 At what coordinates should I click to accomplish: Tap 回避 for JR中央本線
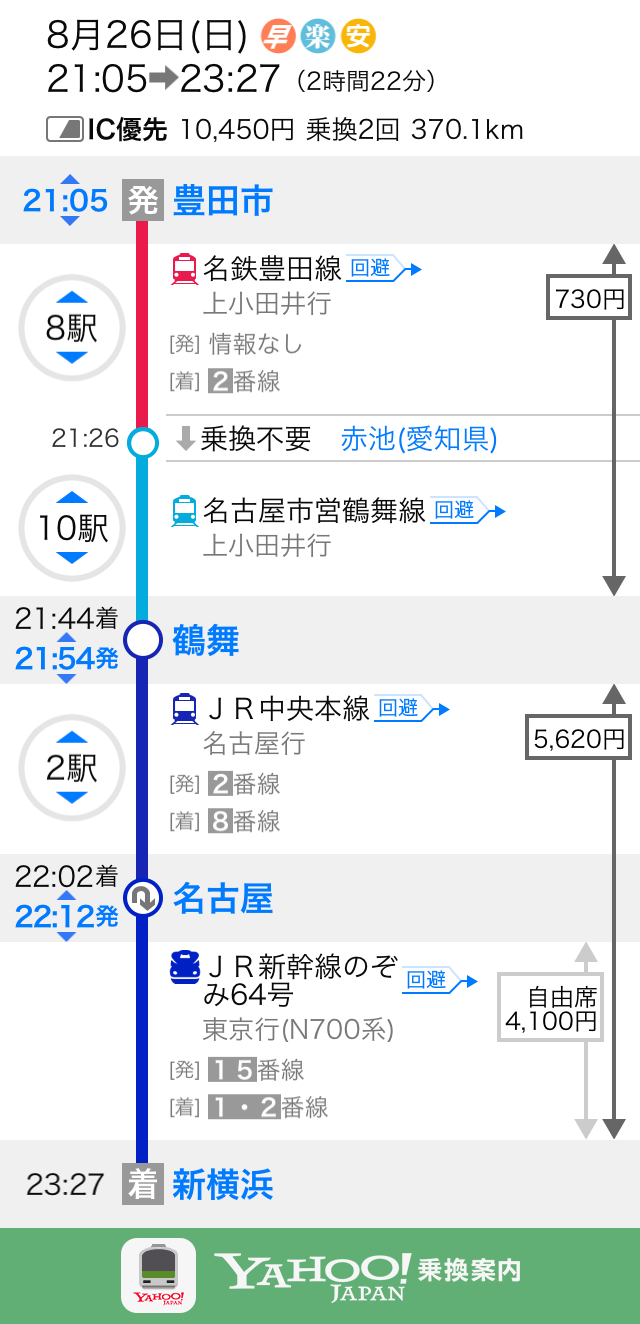pyautogui.click(x=410, y=709)
